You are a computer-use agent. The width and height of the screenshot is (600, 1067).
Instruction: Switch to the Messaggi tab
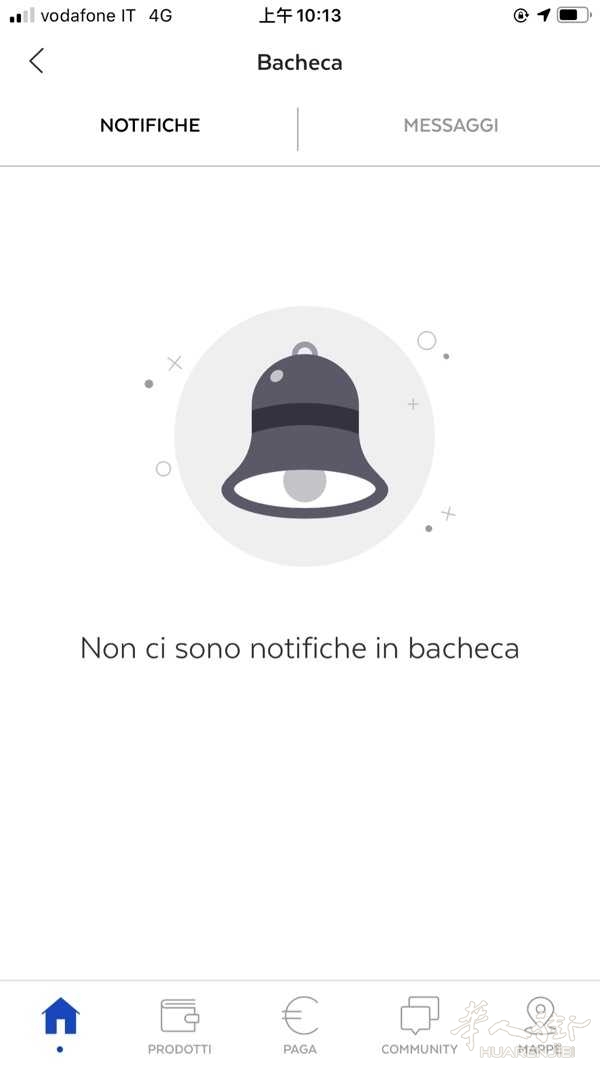450,126
